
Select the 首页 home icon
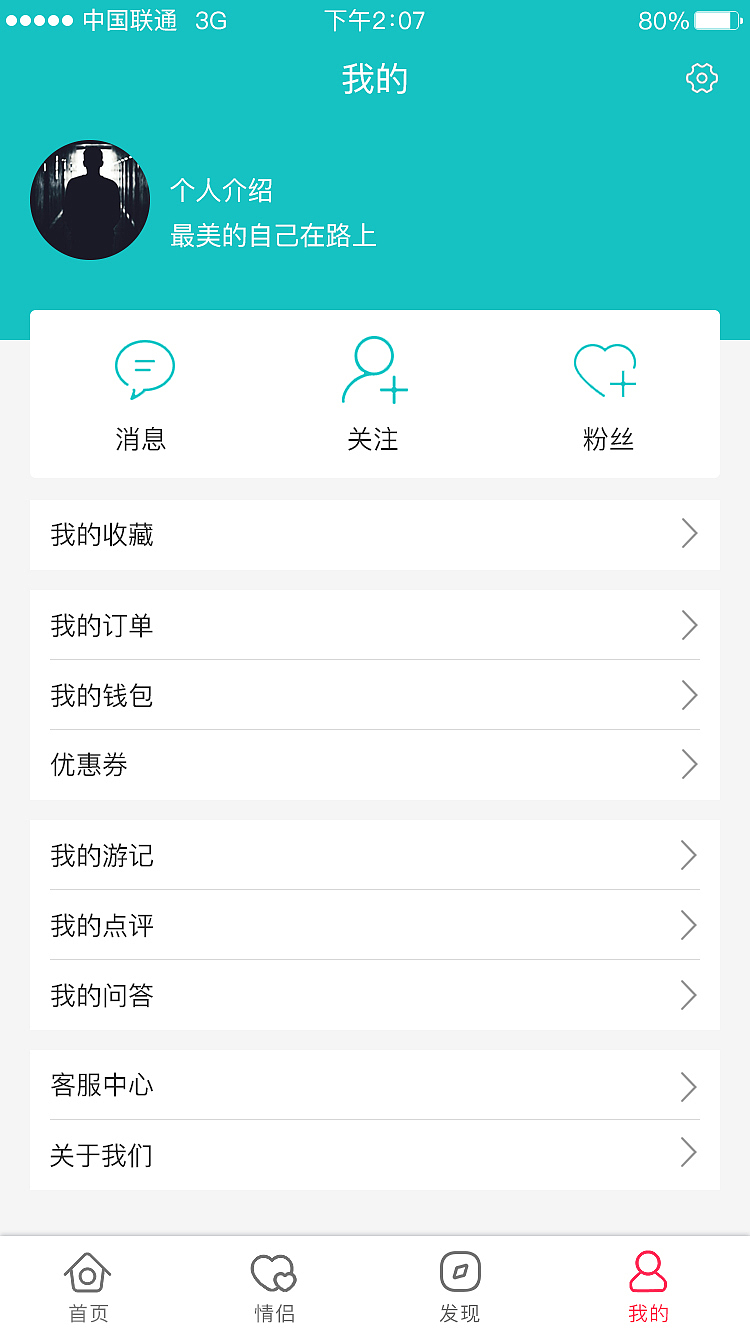(88, 1272)
